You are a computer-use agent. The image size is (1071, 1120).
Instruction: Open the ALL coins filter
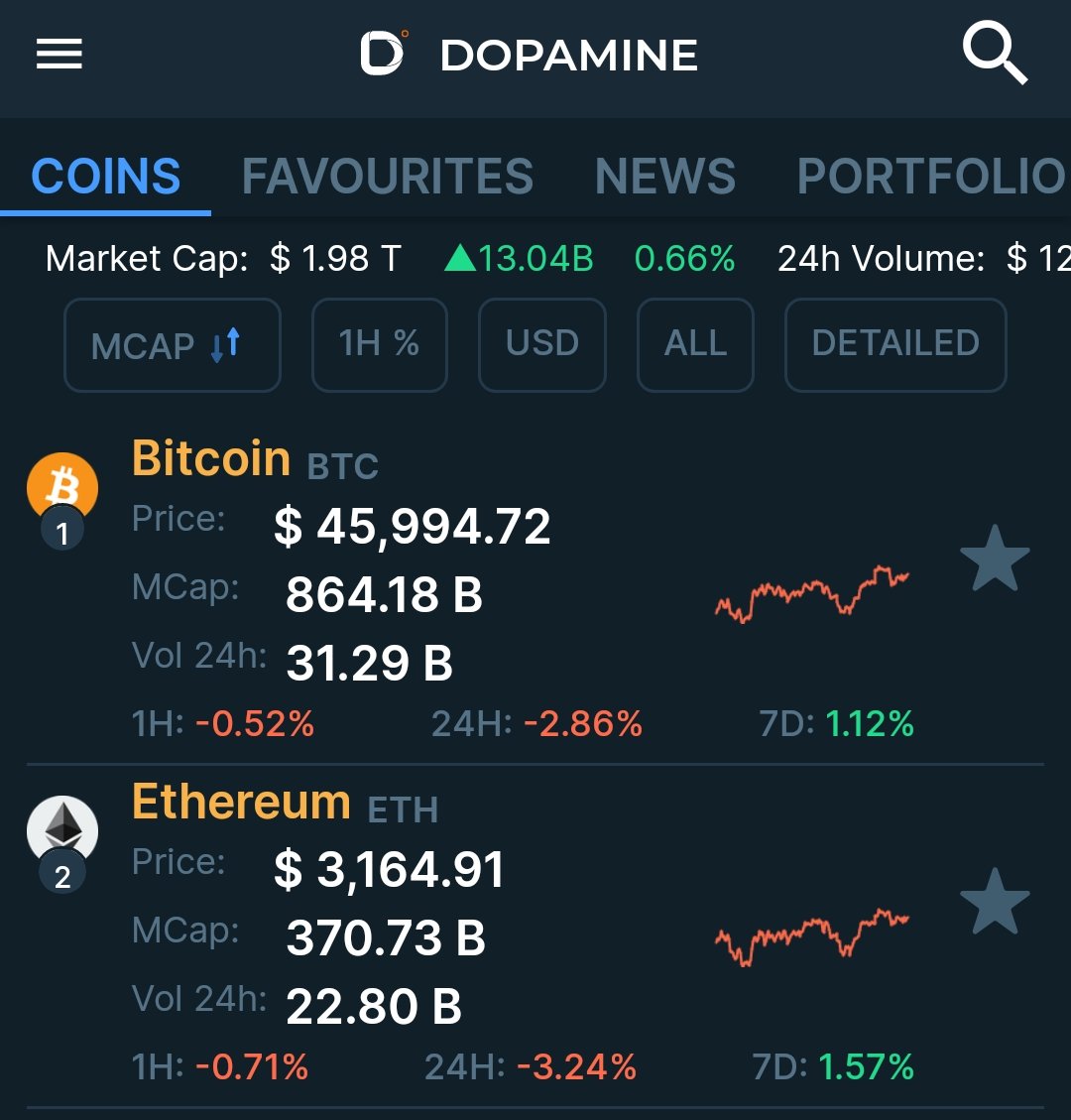tap(694, 343)
